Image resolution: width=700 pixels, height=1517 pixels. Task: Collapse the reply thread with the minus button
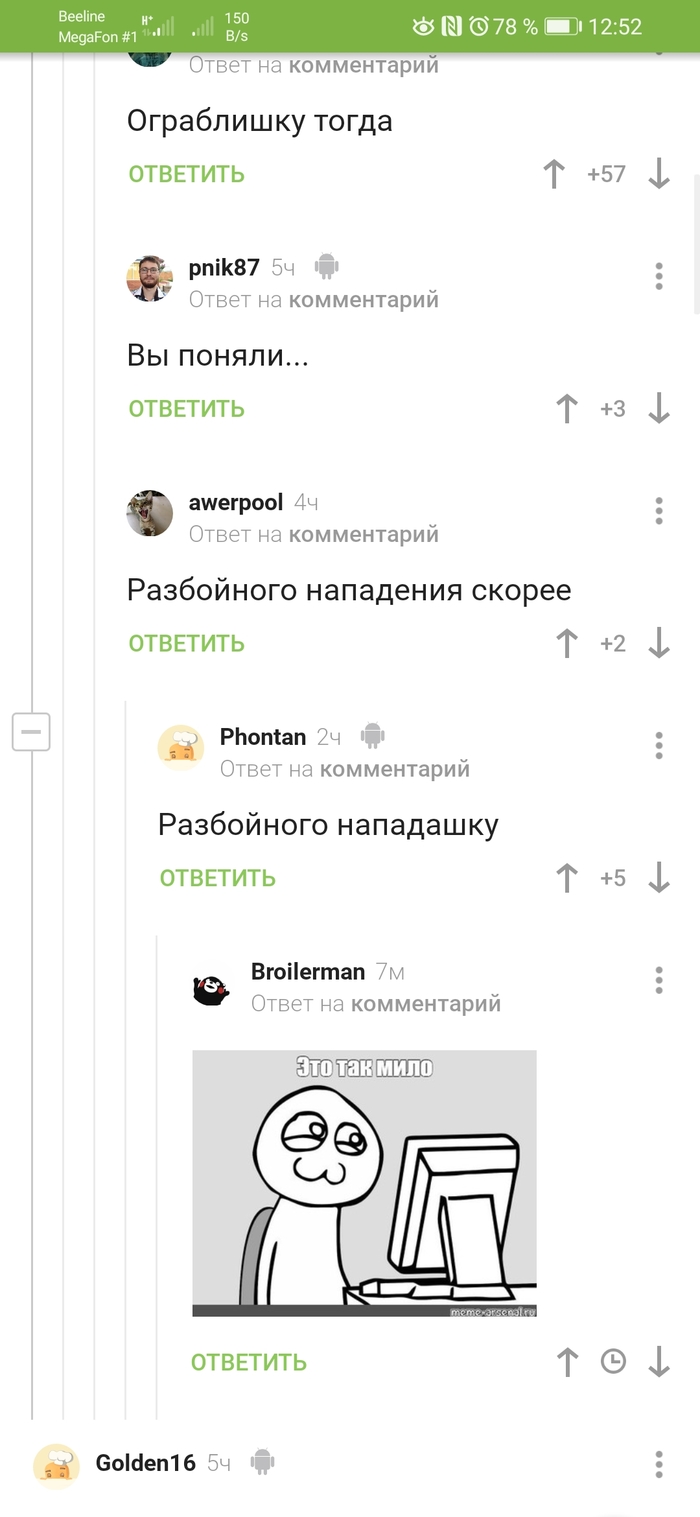click(x=30, y=733)
